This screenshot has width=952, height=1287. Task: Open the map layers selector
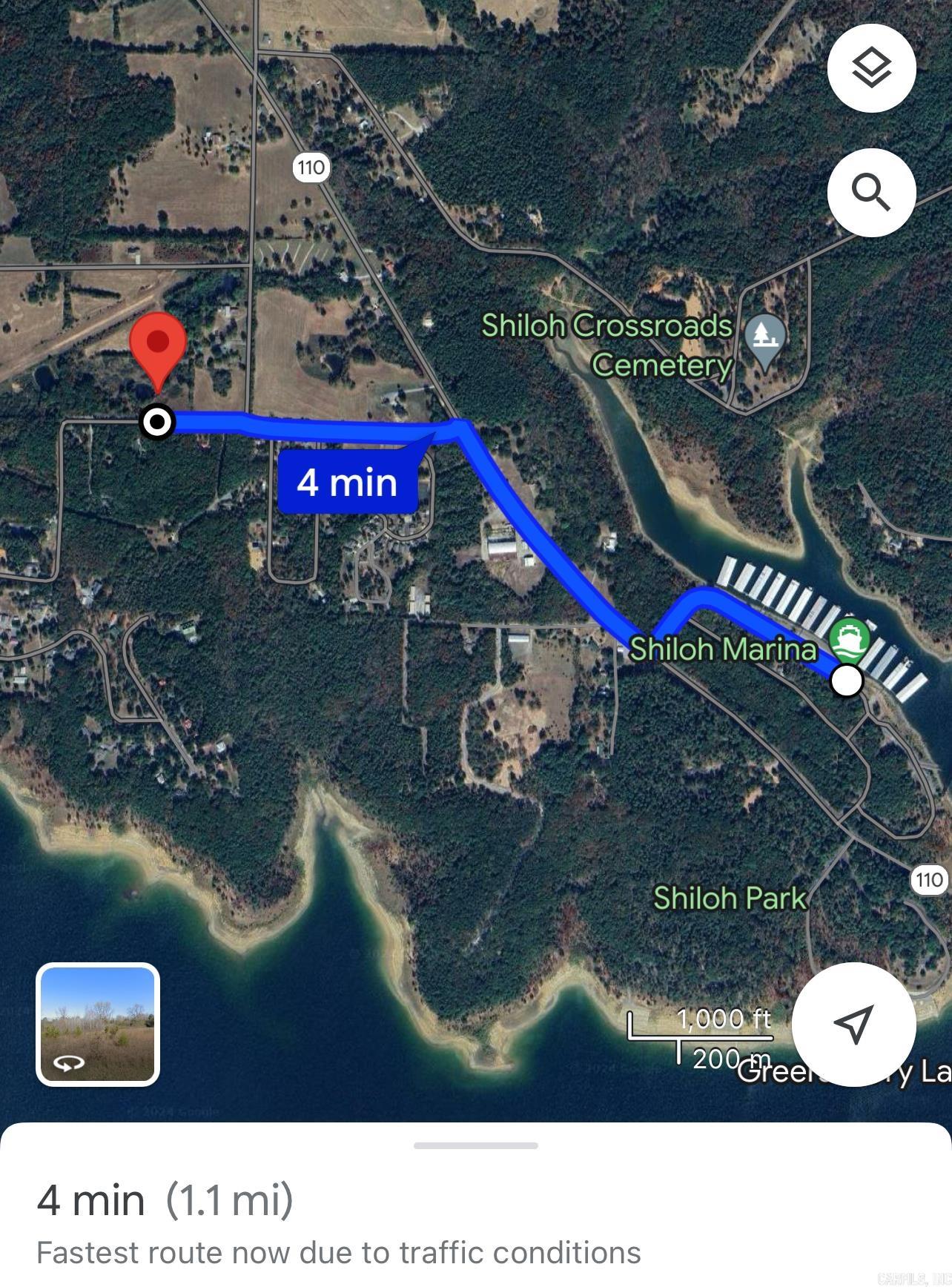[871, 68]
